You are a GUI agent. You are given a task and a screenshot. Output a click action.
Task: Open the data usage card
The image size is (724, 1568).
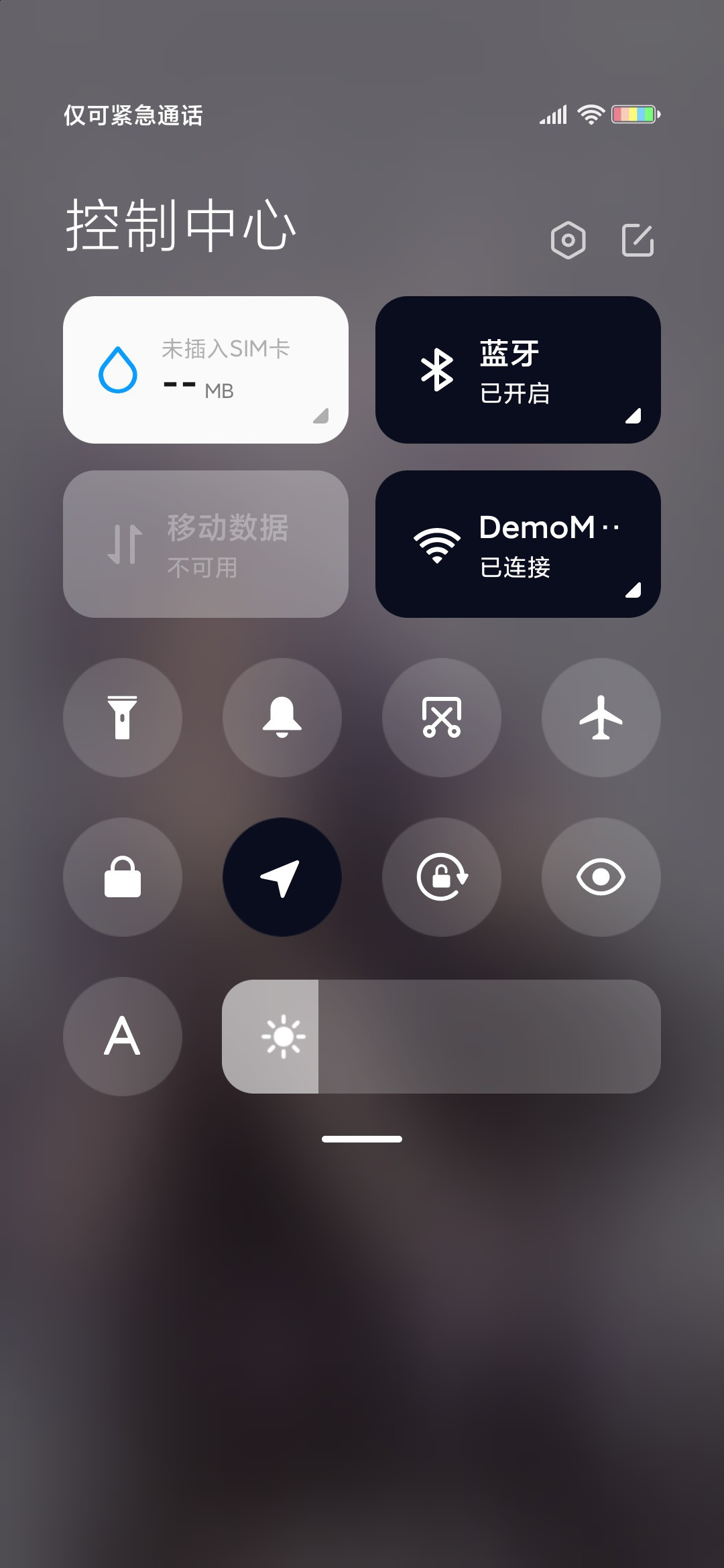tap(206, 370)
